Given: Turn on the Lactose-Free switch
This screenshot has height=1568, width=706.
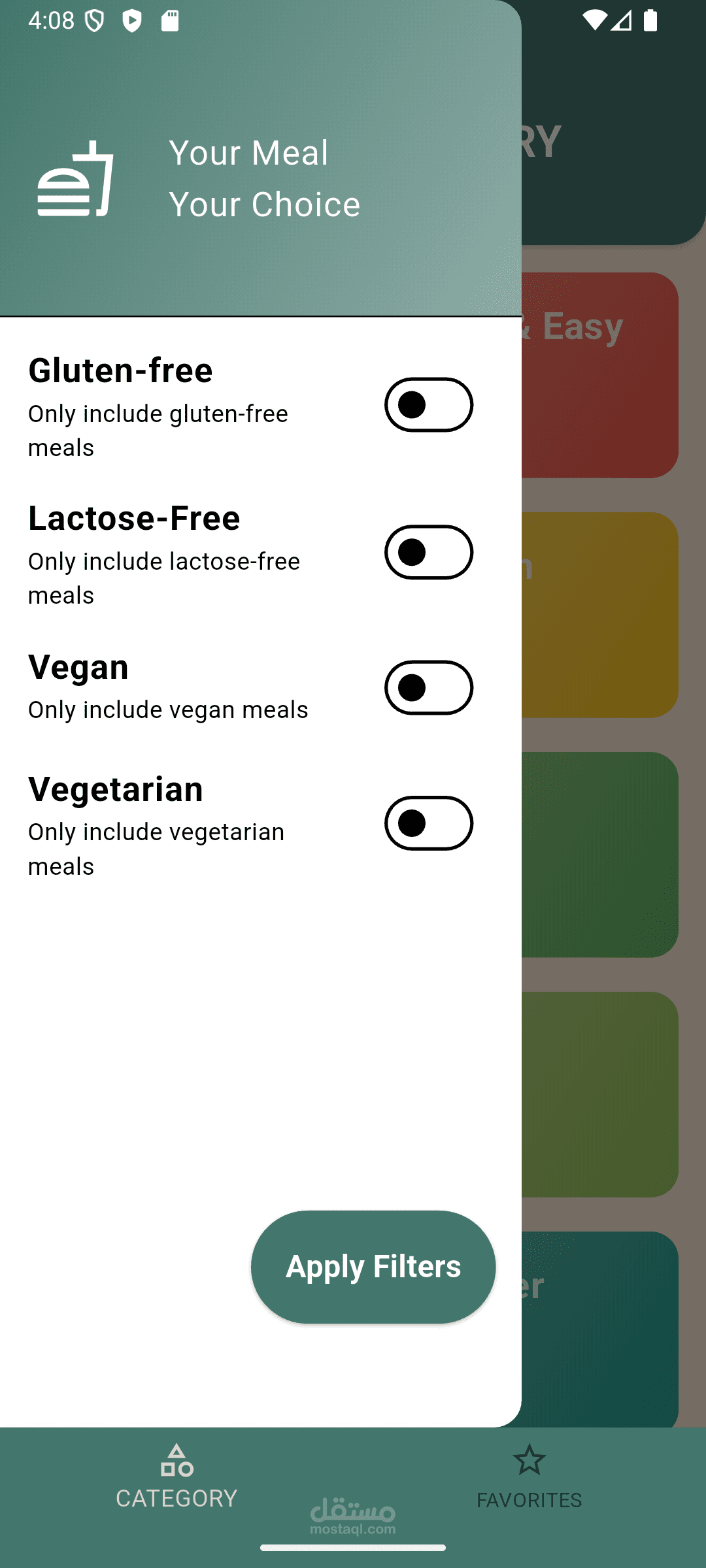Looking at the screenshot, I should 429,553.
